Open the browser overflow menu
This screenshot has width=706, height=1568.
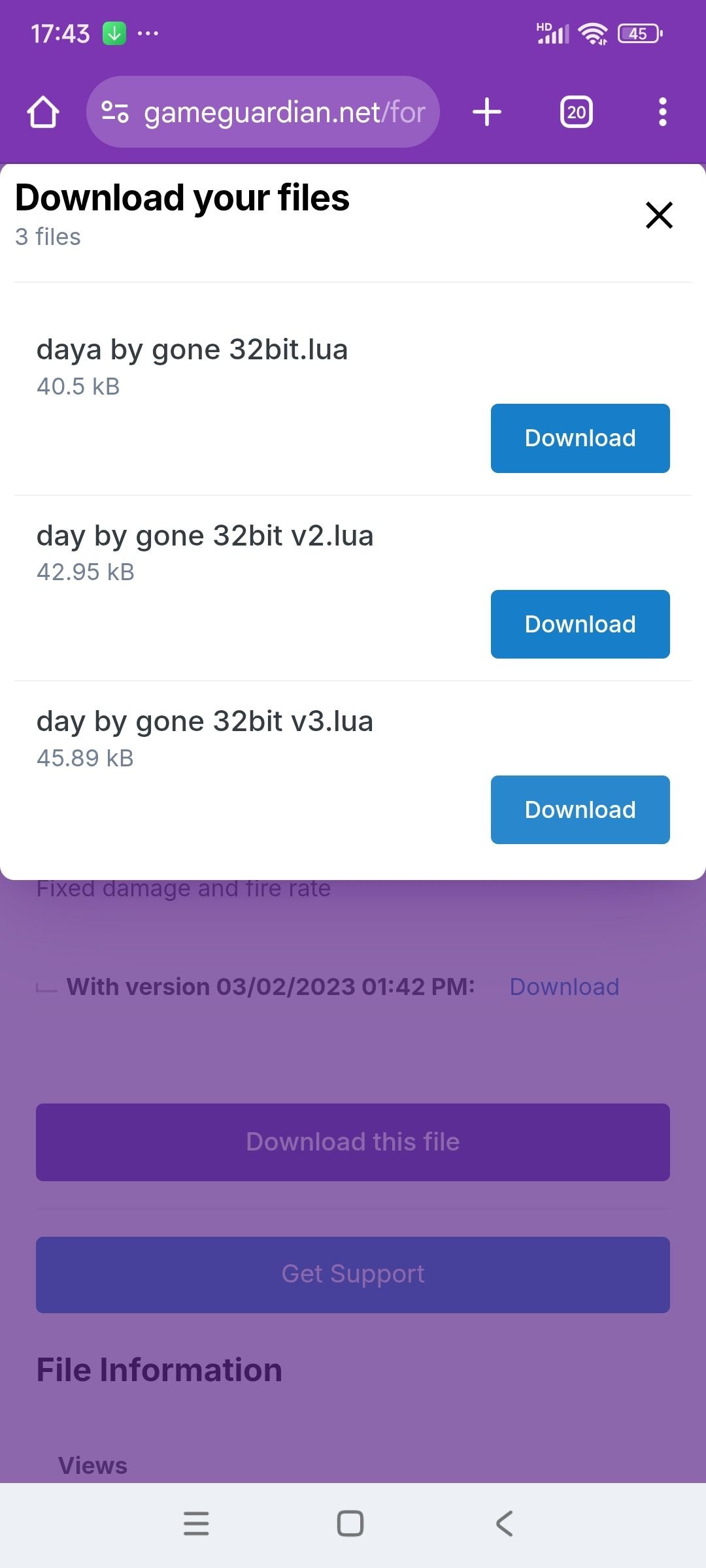[663, 112]
